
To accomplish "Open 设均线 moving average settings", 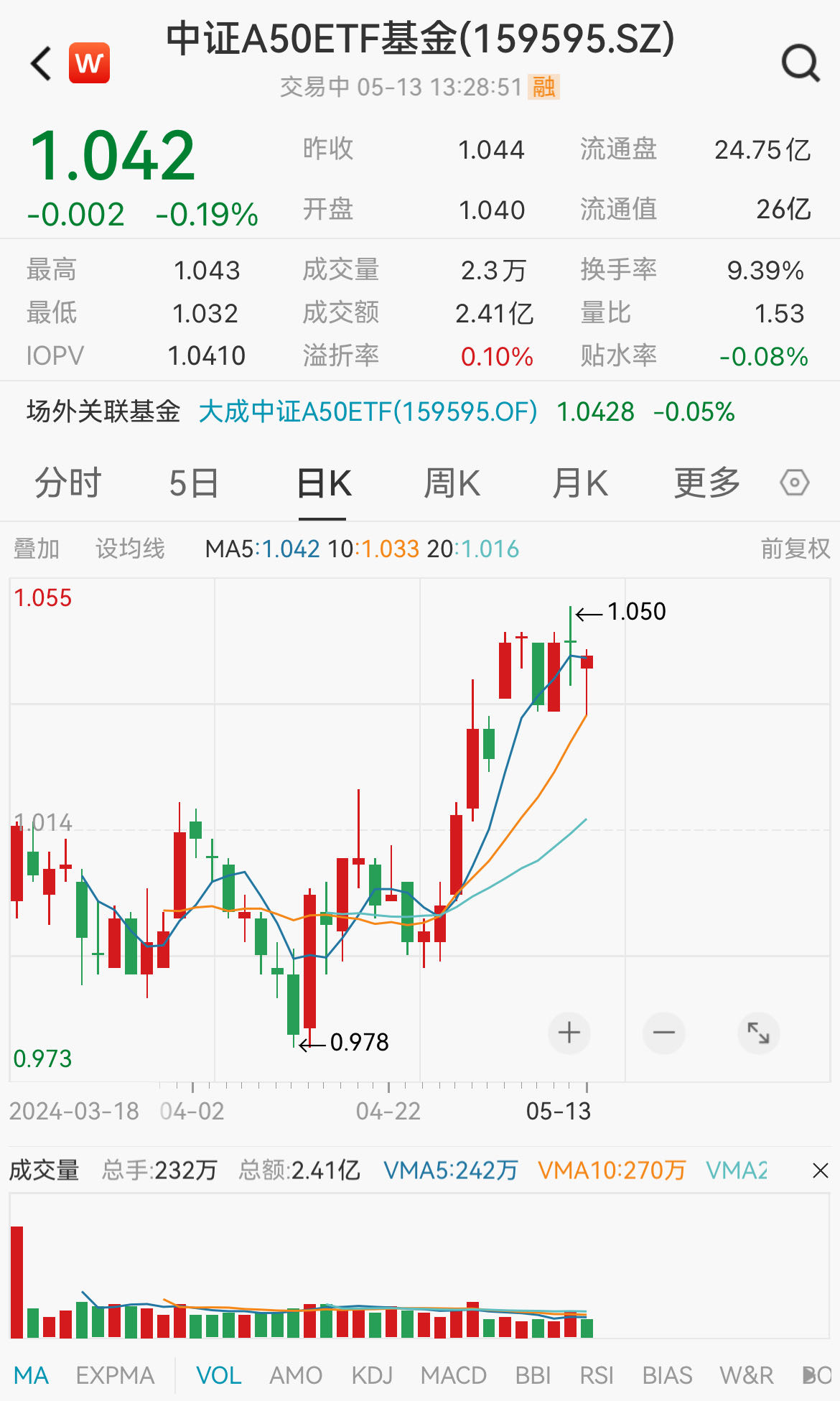I will coord(130,549).
